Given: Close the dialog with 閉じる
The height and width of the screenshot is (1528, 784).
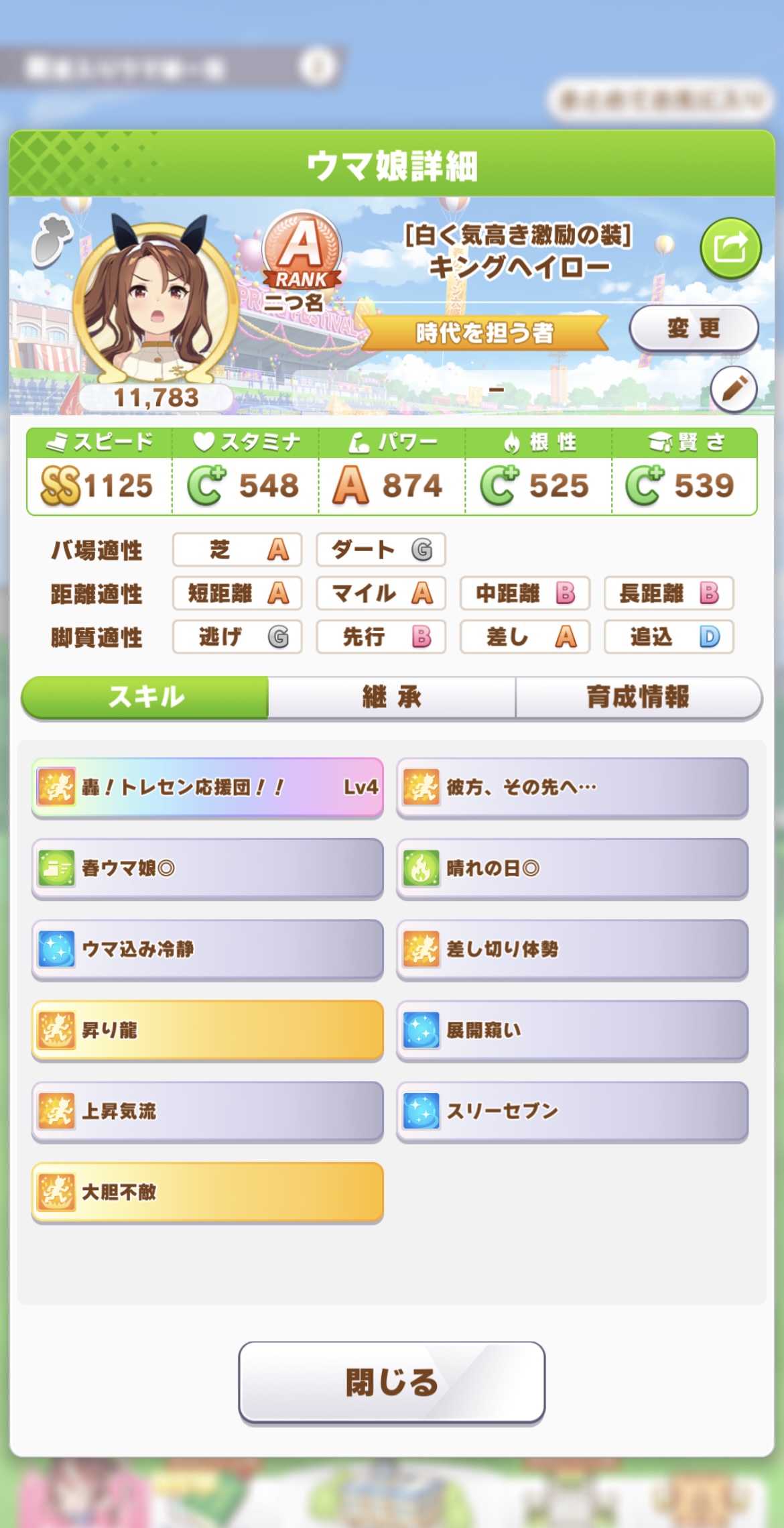Looking at the screenshot, I should pyautogui.click(x=392, y=1382).
